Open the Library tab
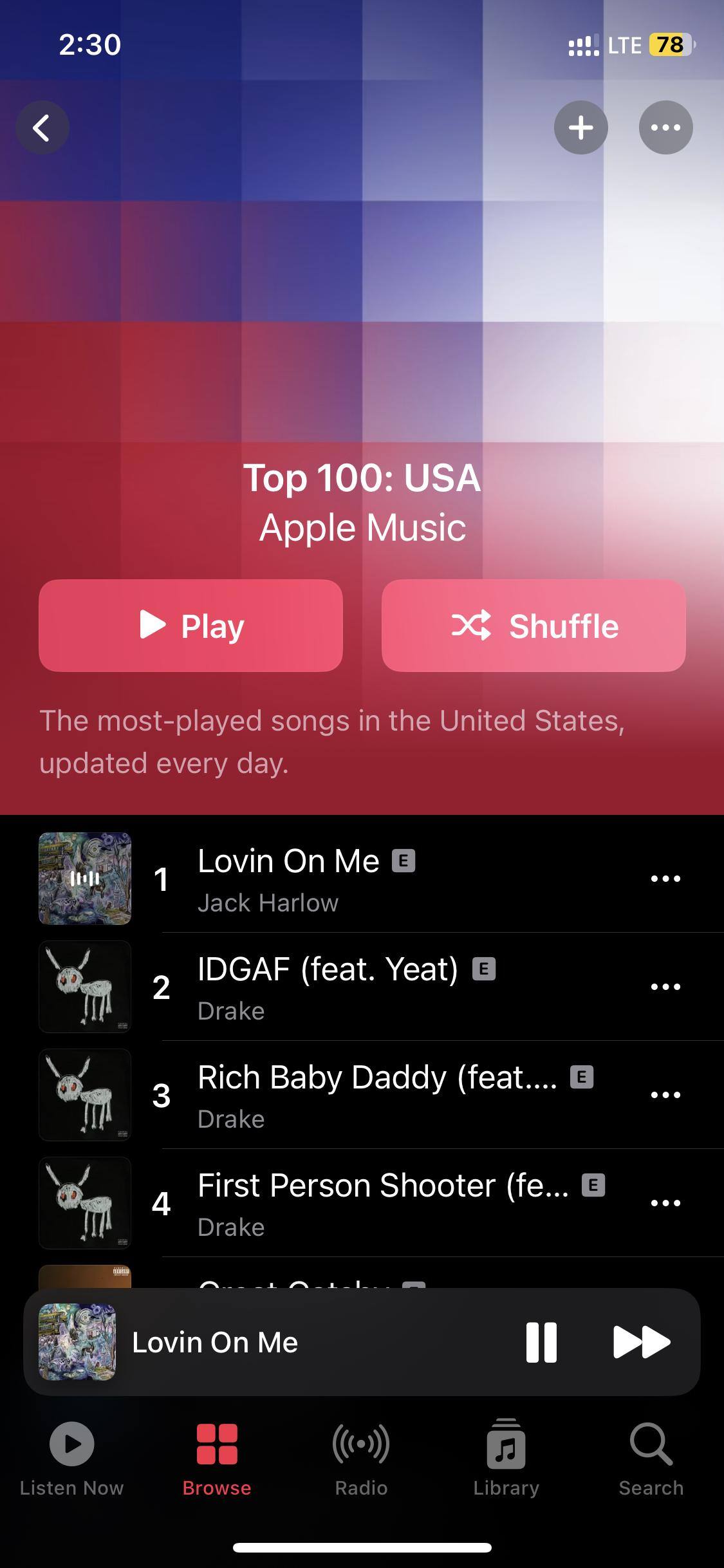This screenshot has height=1568, width=724. point(506,1459)
